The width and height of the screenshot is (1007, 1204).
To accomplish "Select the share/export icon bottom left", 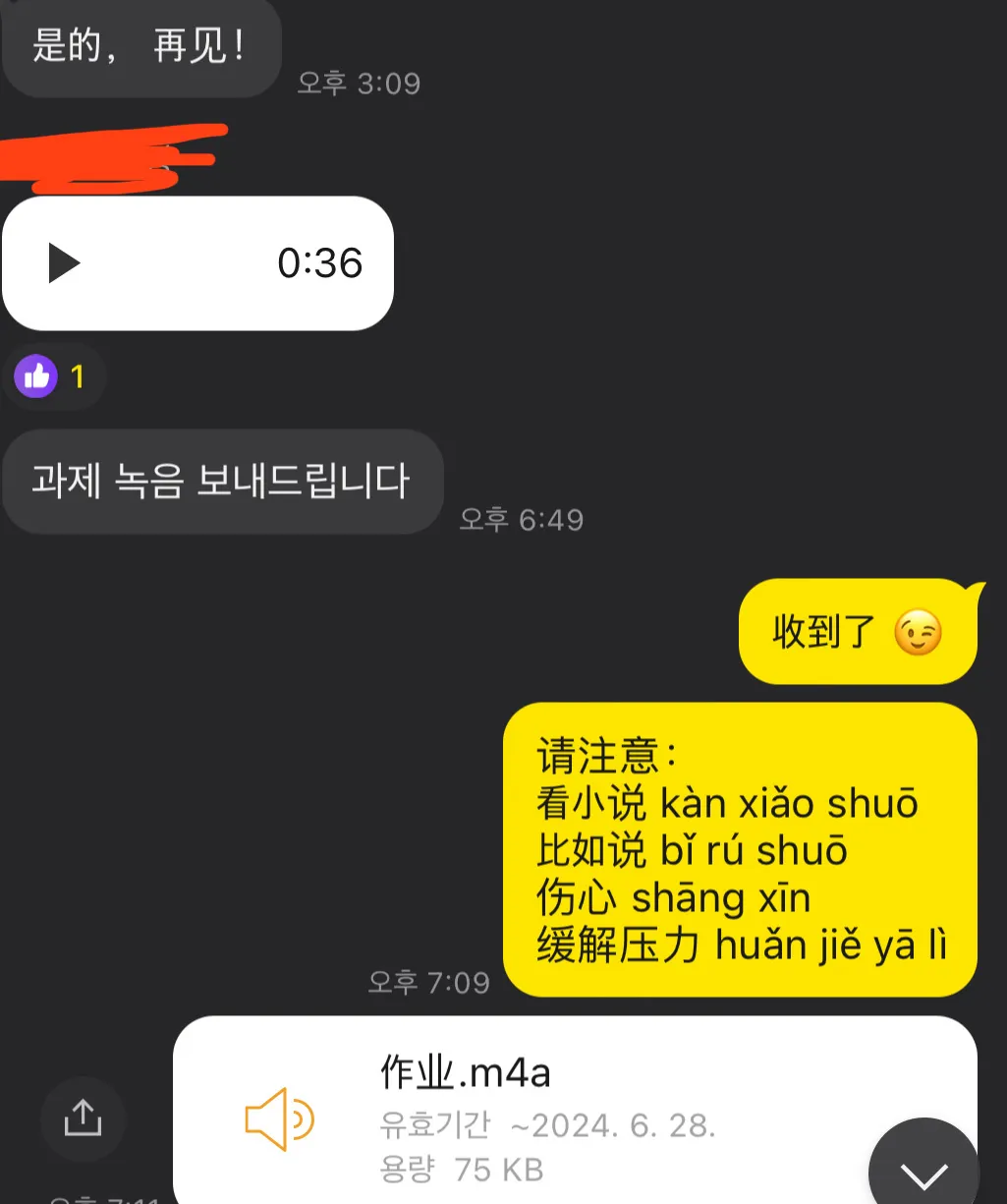I will tap(84, 1119).
